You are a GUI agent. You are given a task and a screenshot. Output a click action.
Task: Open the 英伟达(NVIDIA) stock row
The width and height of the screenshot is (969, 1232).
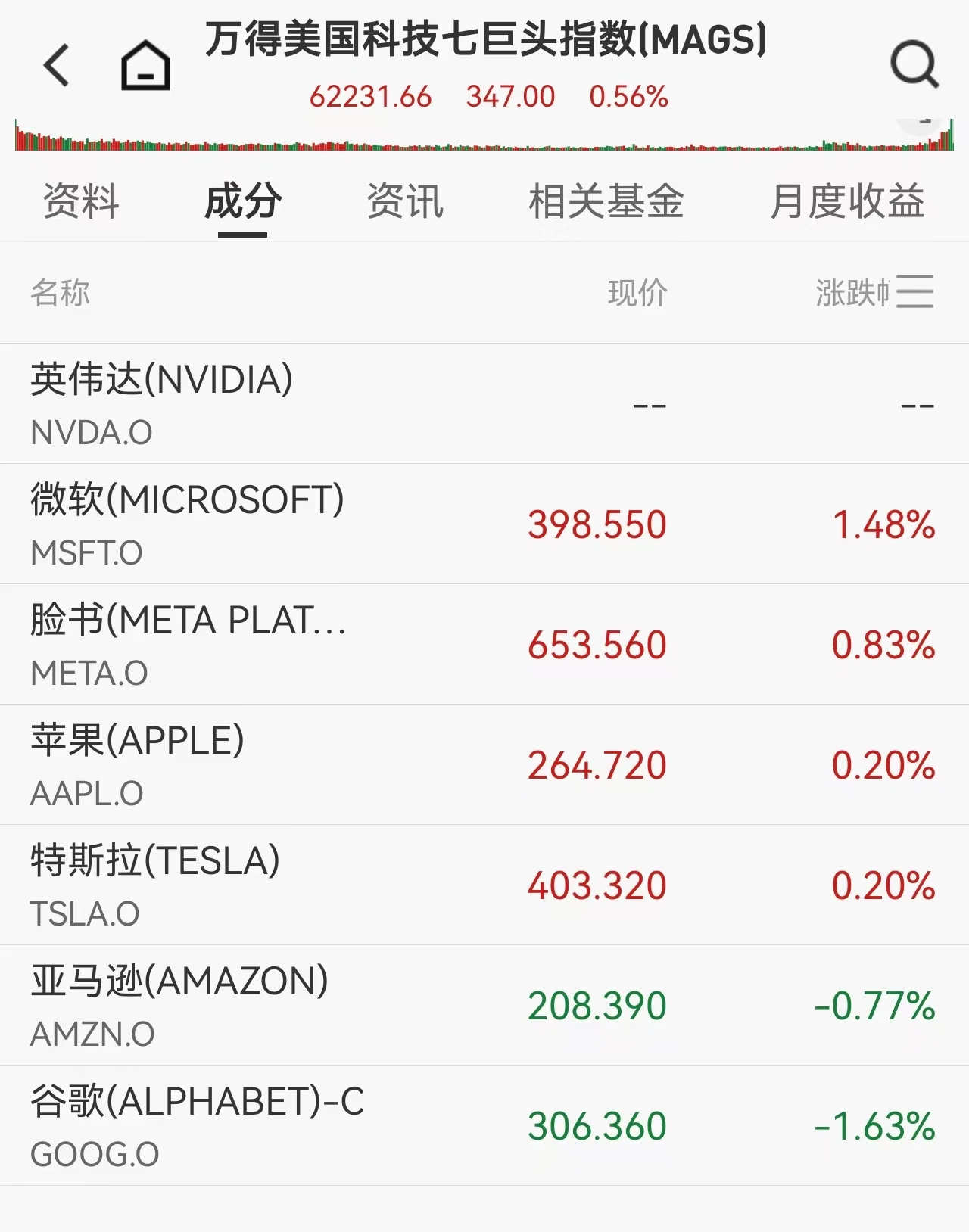(x=484, y=404)
